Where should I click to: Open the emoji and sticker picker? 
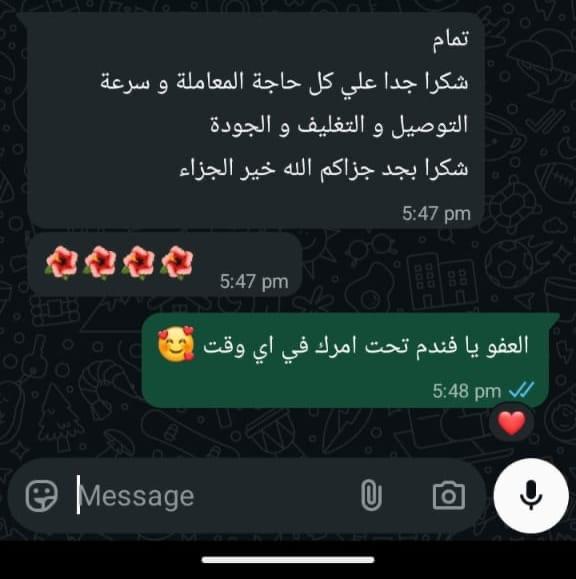(x=41, y=496)
